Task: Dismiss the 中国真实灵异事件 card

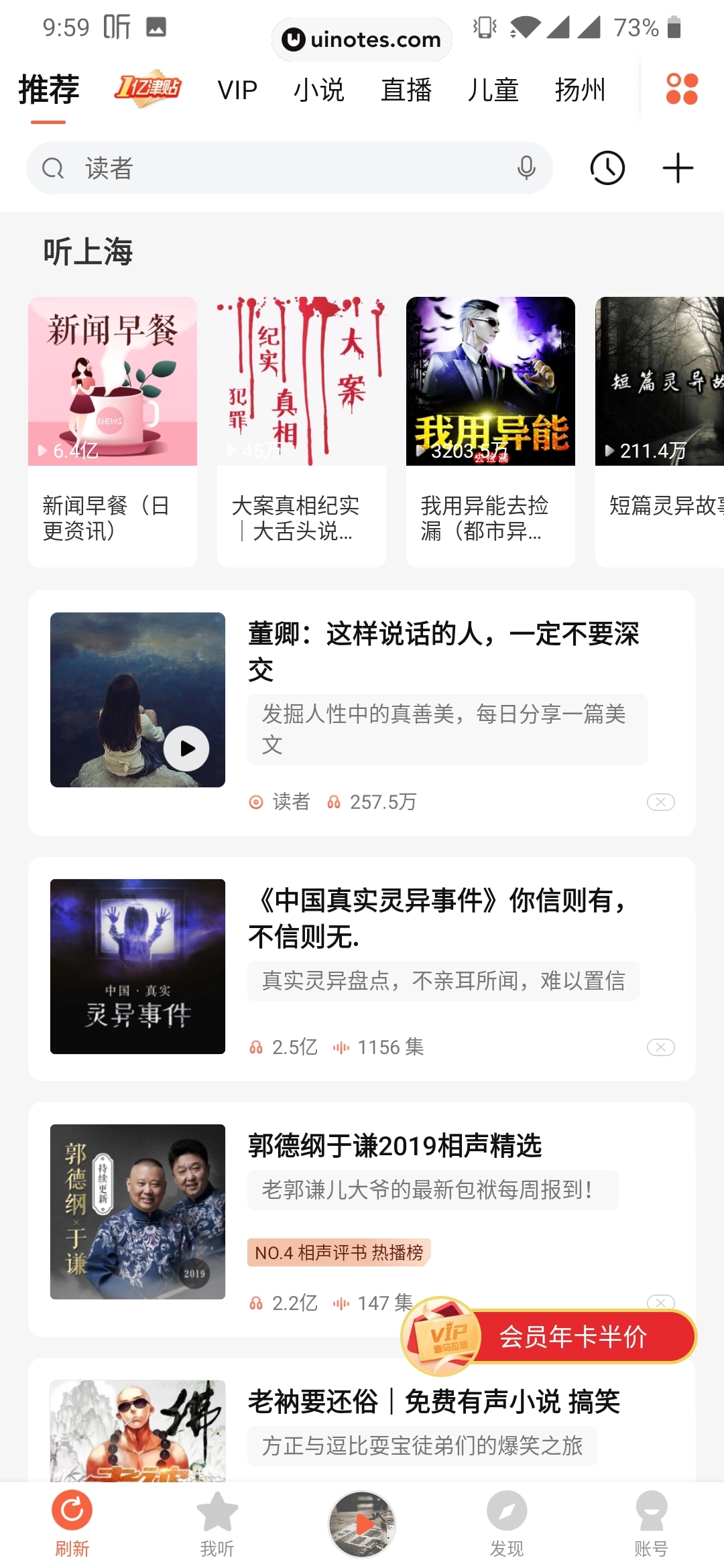Action: (x=661, y=1047)
